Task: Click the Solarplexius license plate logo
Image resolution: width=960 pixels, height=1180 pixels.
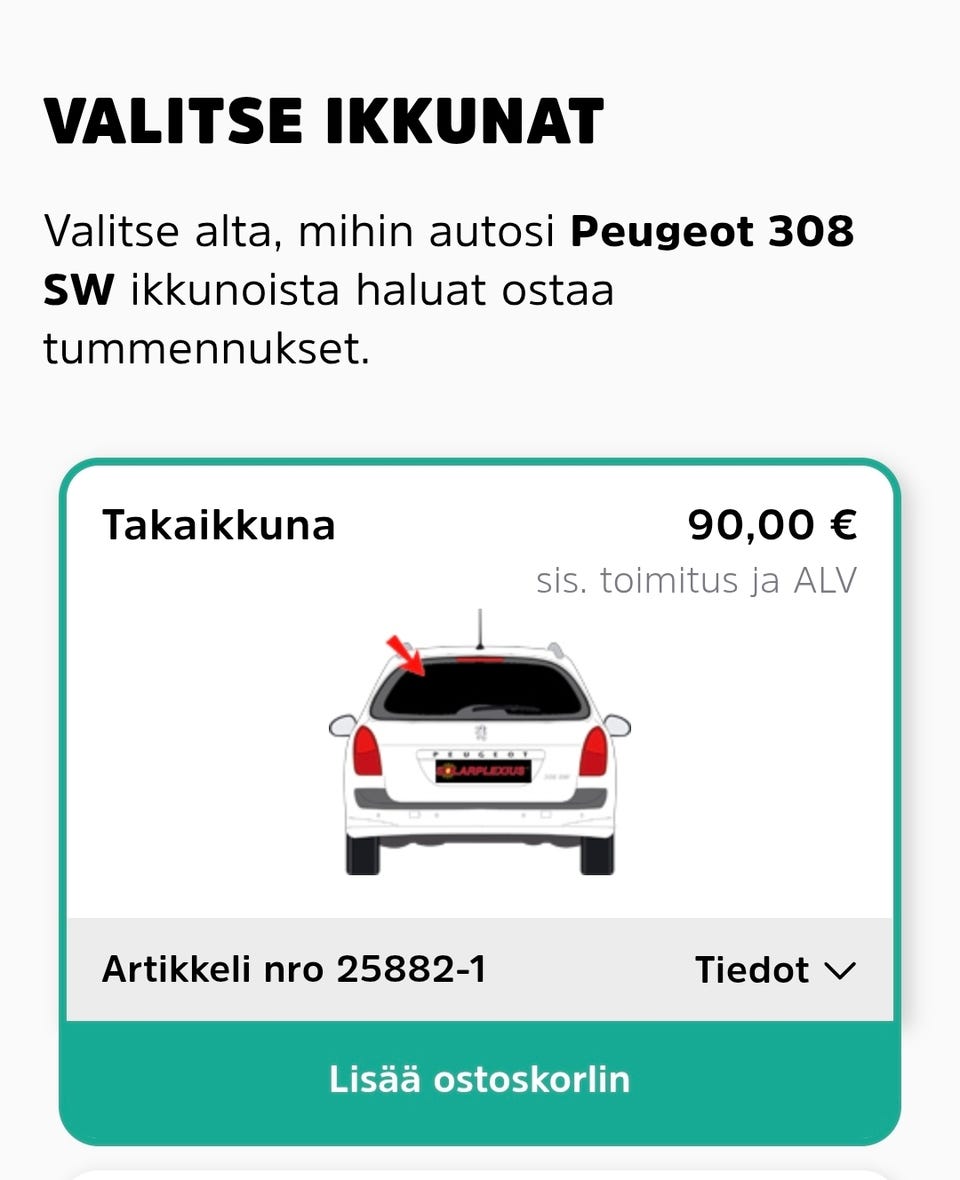Action: [x=482, y=772]
